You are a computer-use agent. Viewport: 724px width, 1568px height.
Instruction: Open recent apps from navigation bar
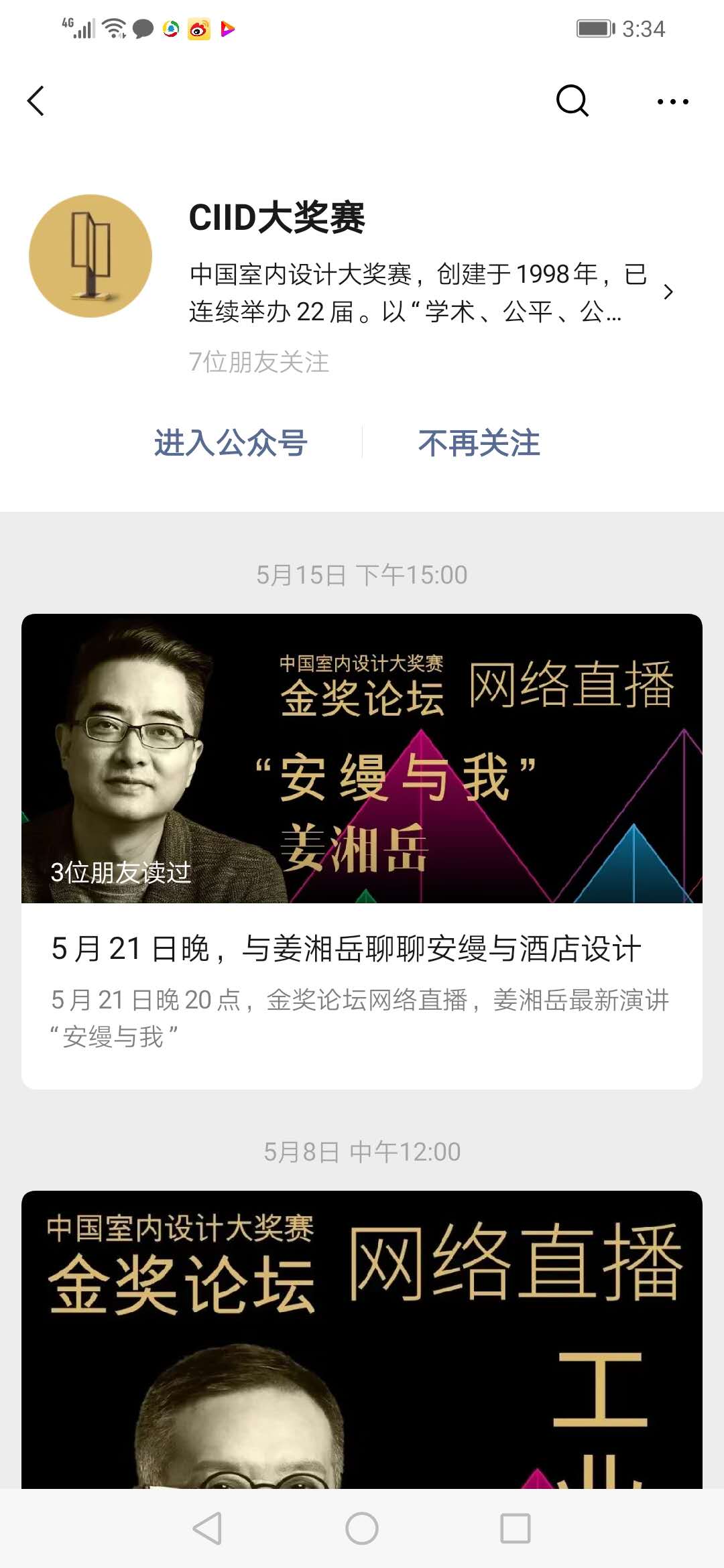click(x=515, y=1528)
